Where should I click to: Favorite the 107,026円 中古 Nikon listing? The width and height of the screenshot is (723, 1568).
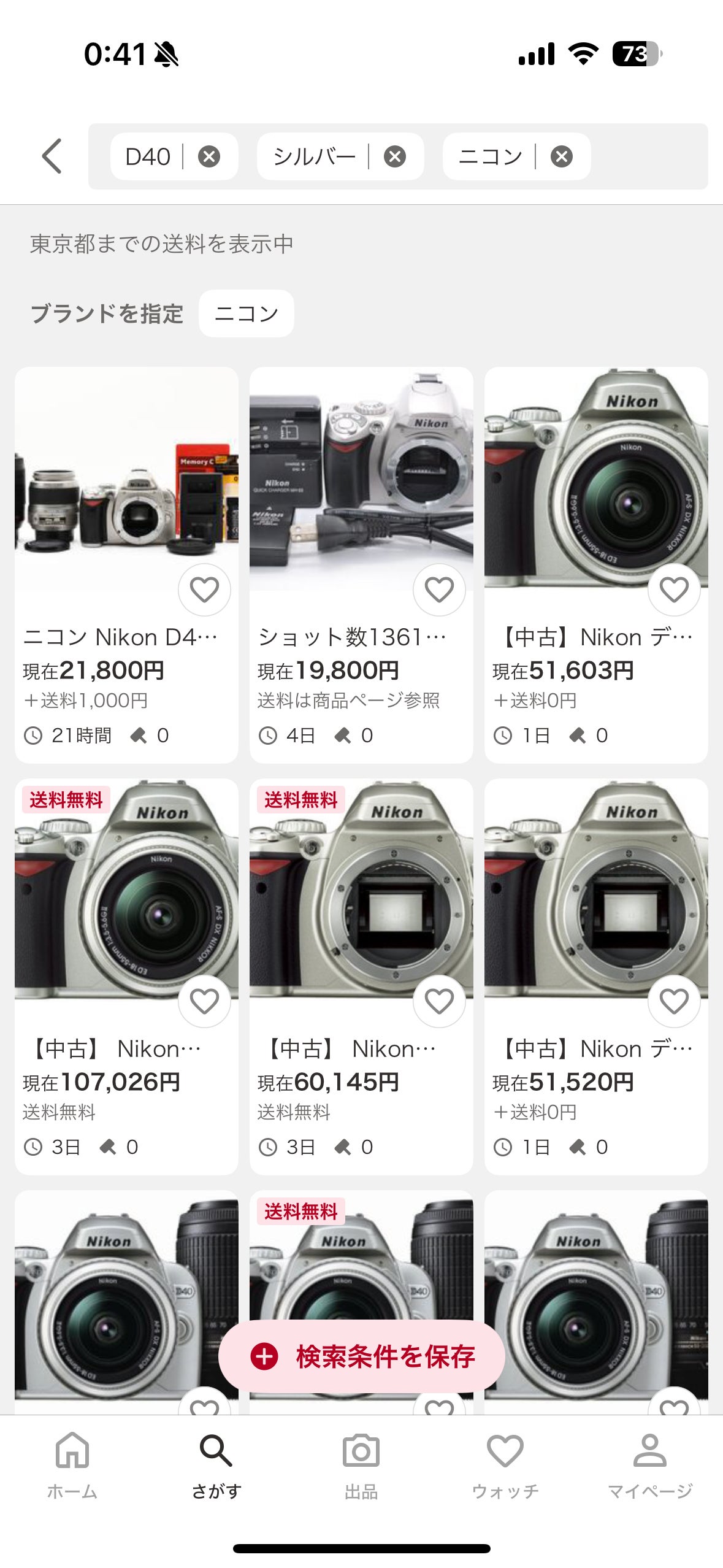click(204, 1001)
